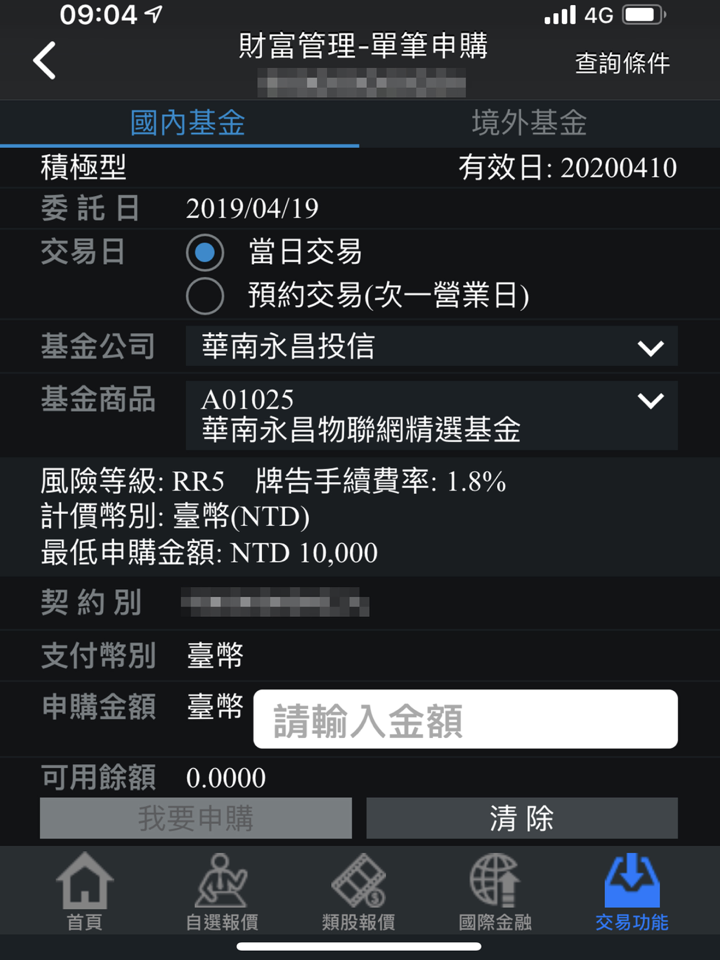Expand the 基金公司 dropdown showing 華南永昌投信

(431, 347)
